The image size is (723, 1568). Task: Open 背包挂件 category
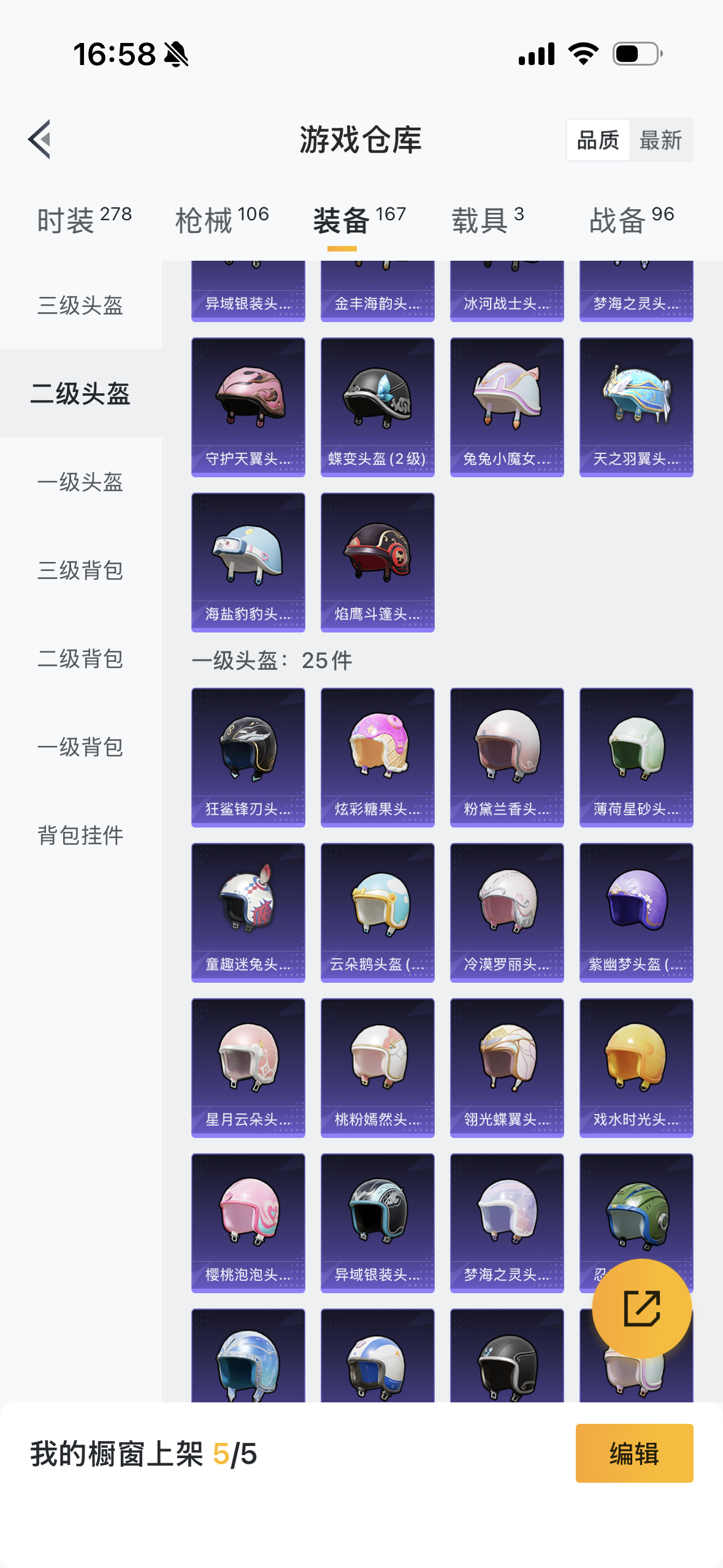[x=80, y=836]
